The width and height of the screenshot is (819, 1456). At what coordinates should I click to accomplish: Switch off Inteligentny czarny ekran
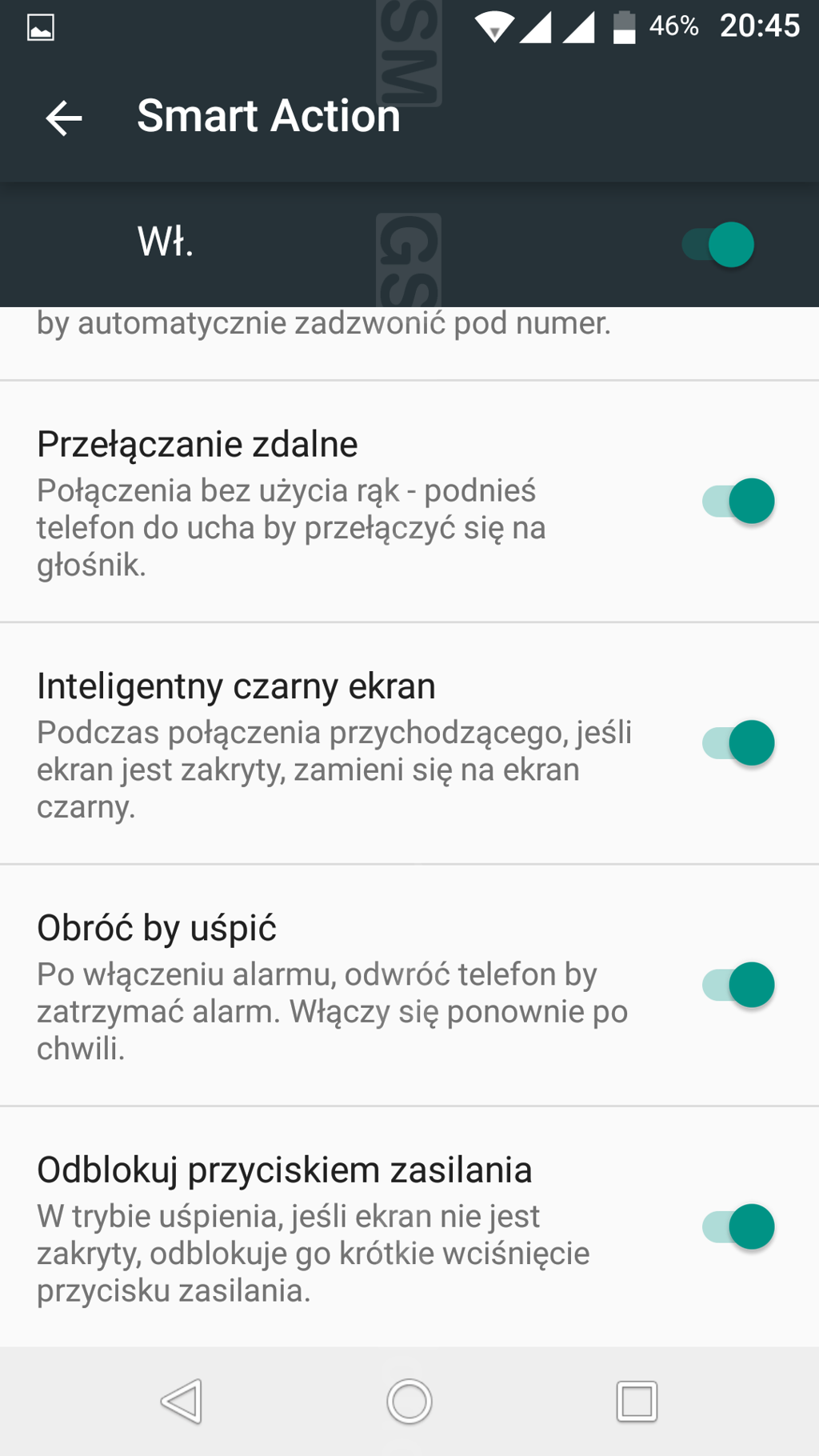click(738, 742)
